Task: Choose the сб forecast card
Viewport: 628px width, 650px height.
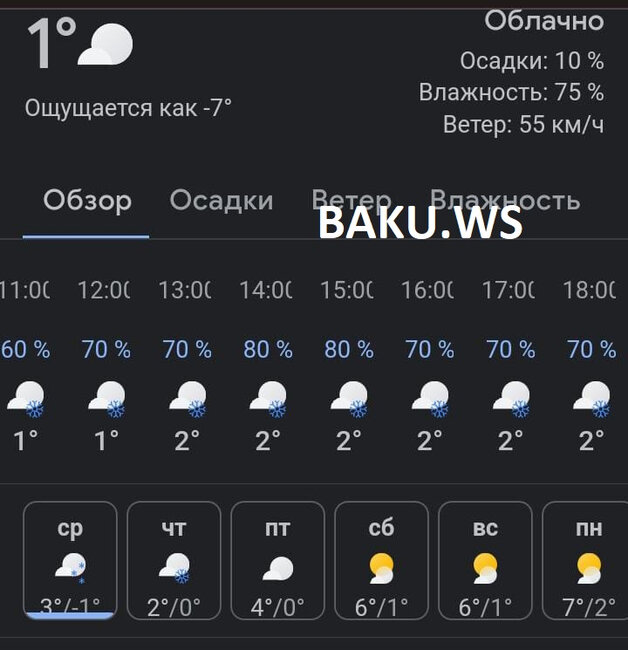Action: point(381,562)
